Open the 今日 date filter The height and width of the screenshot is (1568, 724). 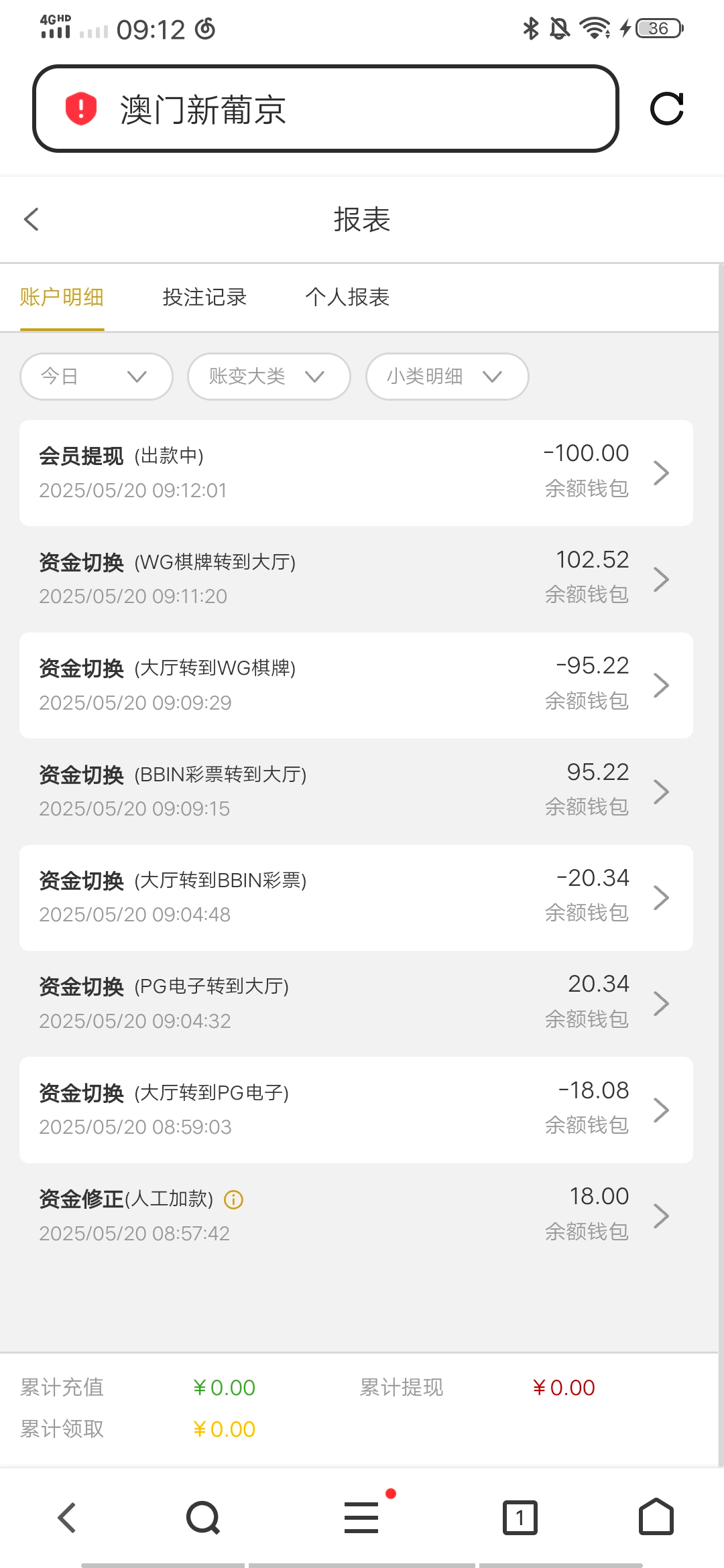(95, 376)
